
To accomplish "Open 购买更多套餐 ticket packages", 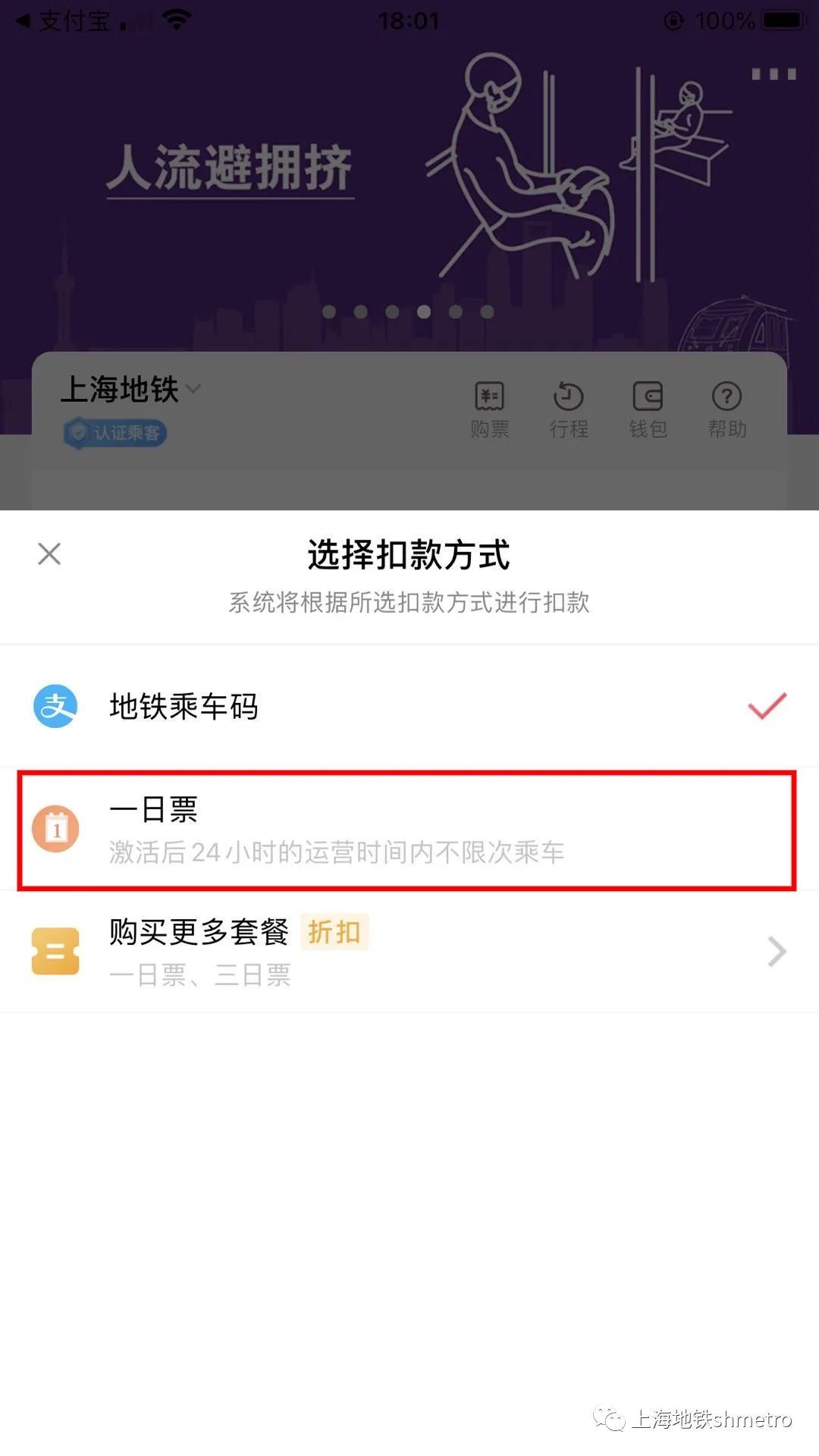I will coord(409,951).
